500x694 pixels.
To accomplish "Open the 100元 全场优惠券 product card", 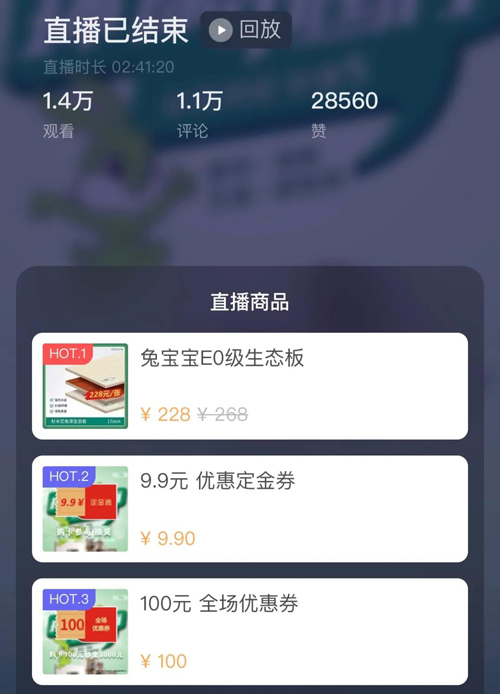I will pyautogui.click(x=250, y=632).
